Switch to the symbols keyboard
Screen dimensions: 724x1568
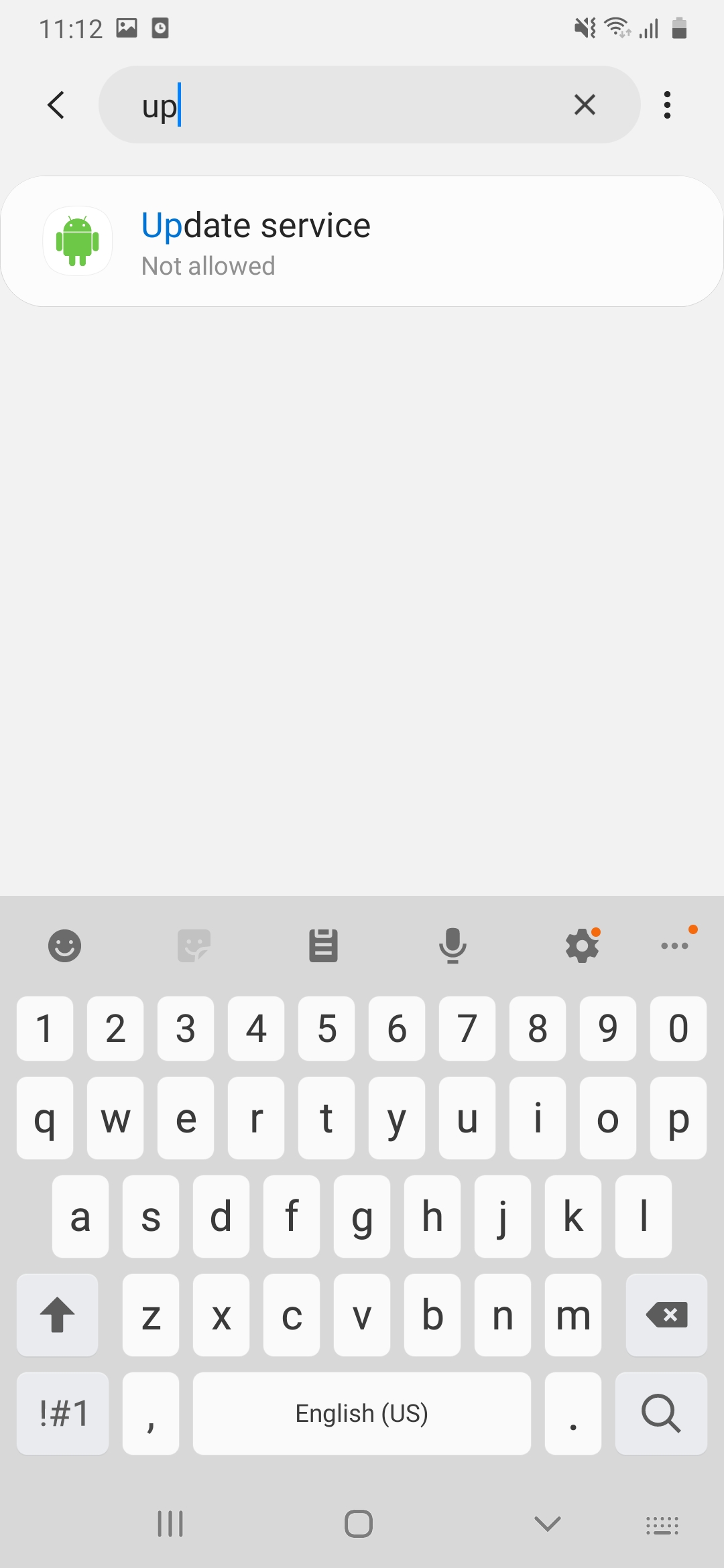point(63,1413)
